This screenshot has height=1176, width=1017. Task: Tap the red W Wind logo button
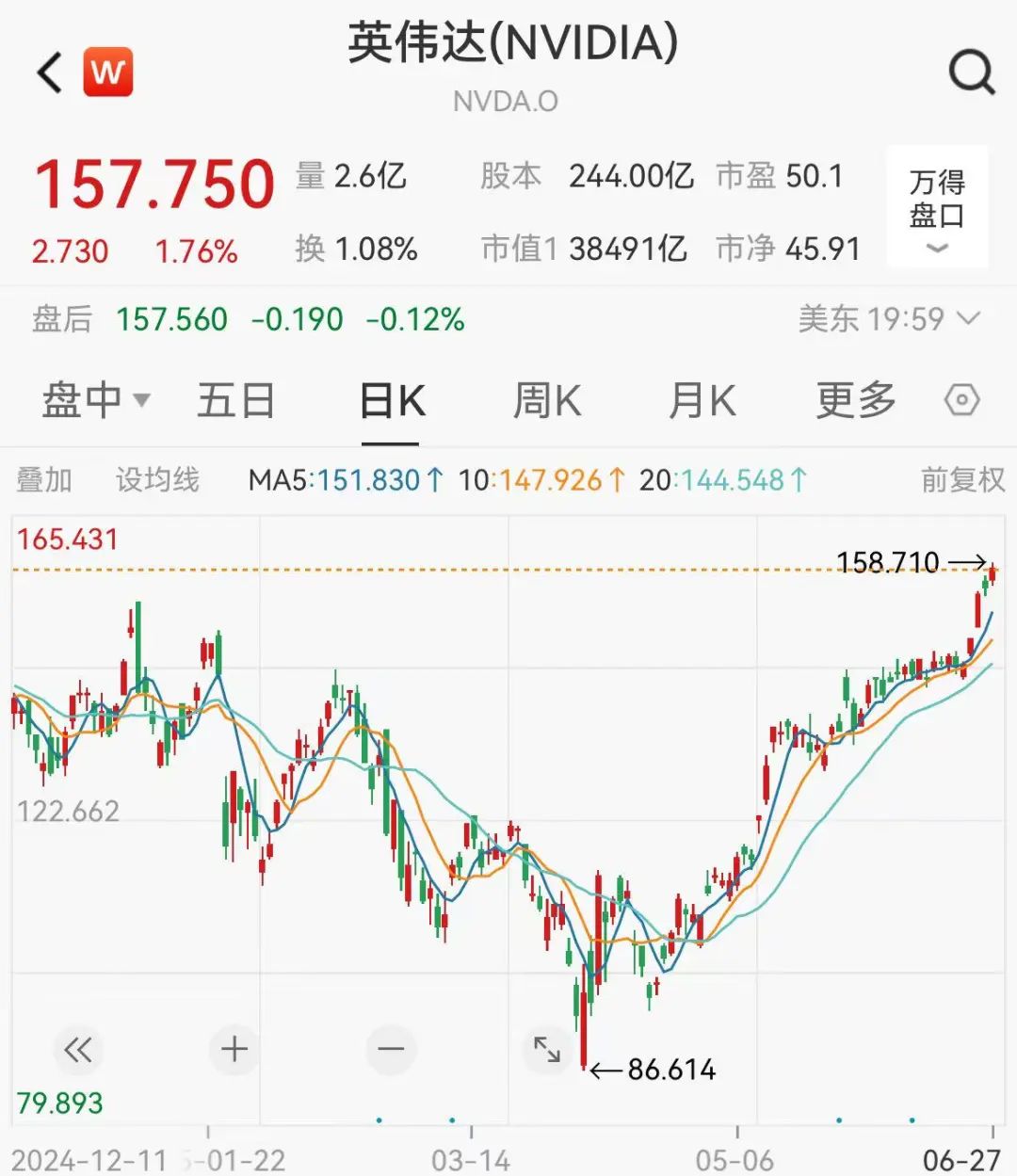(x=108, y=72)
